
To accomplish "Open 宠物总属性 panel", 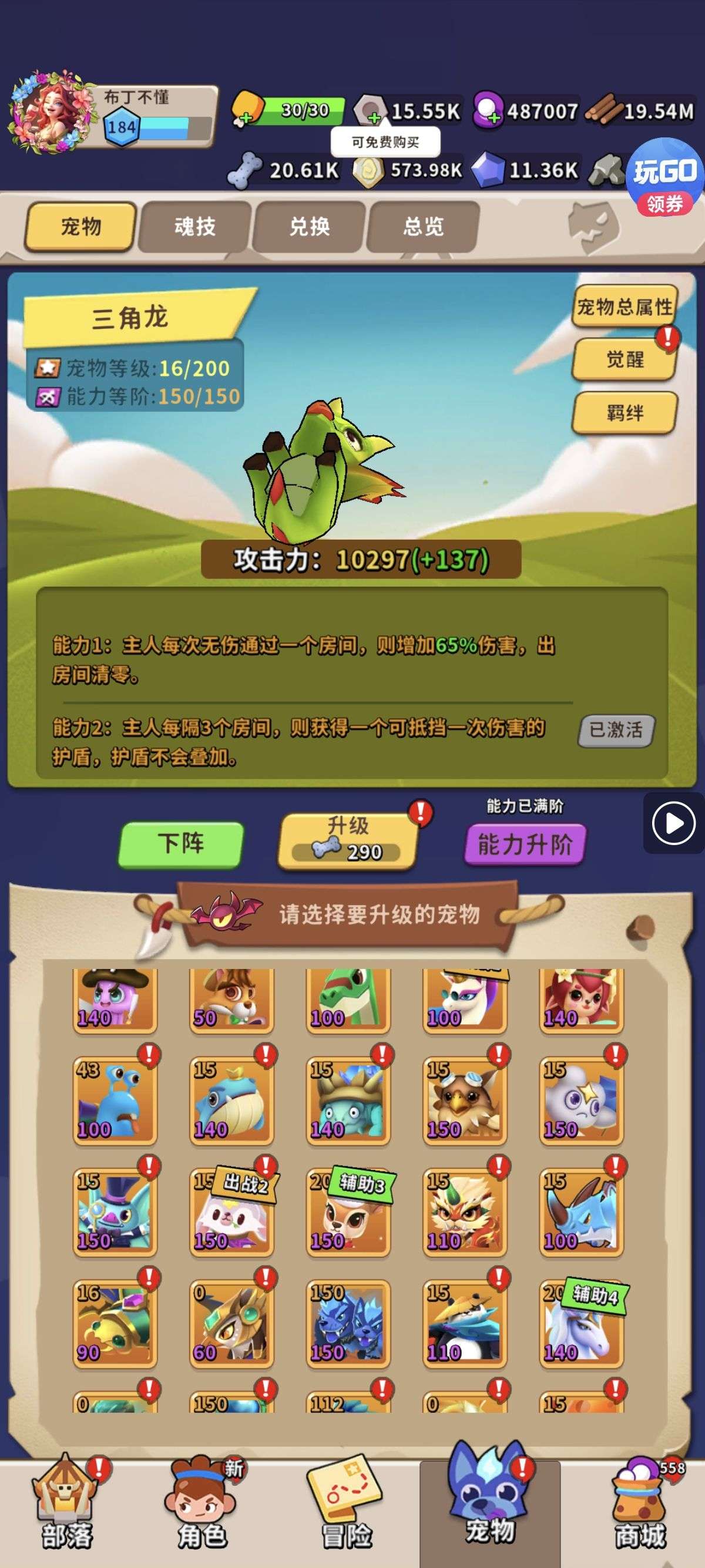I will coord(624,307).
